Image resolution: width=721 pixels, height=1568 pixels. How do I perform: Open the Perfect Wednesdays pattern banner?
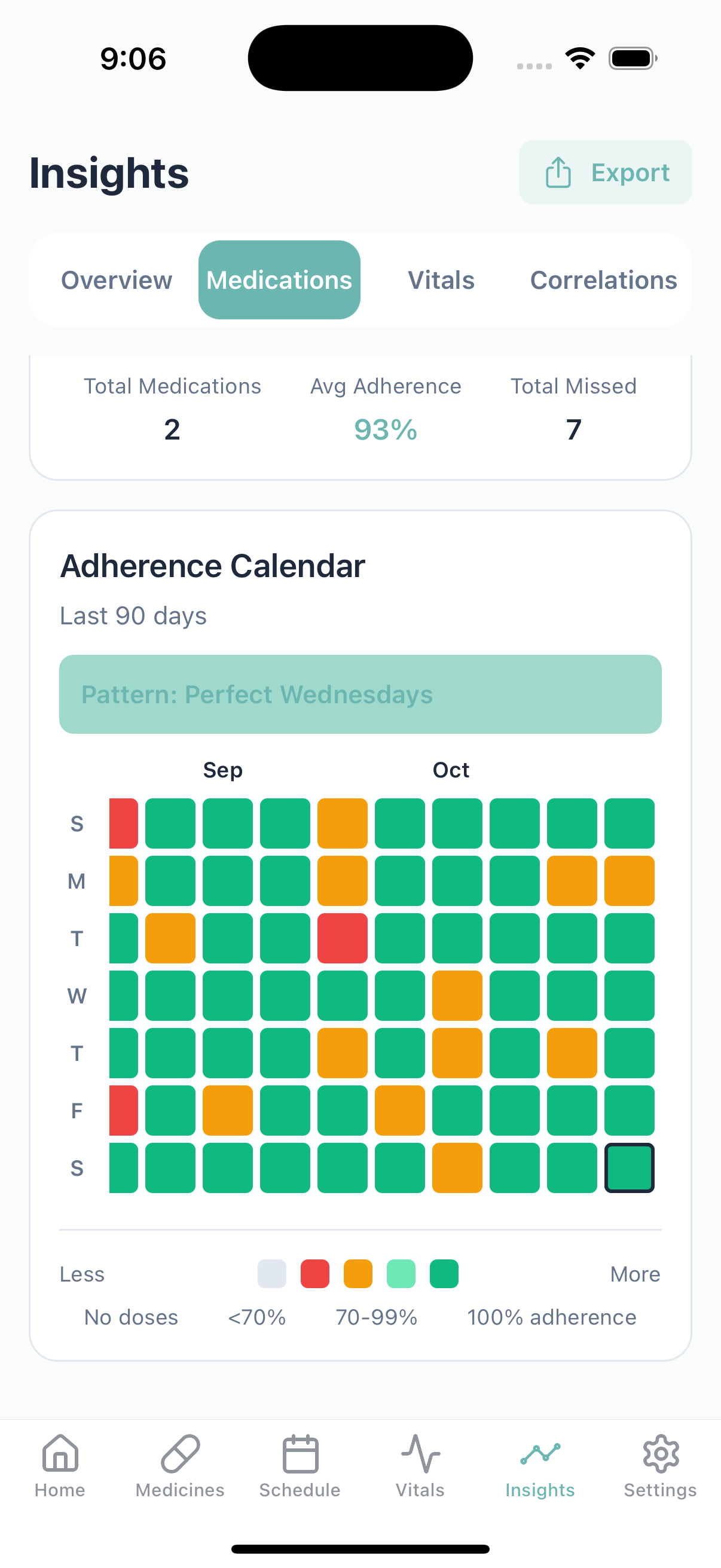tap(360, 694)
